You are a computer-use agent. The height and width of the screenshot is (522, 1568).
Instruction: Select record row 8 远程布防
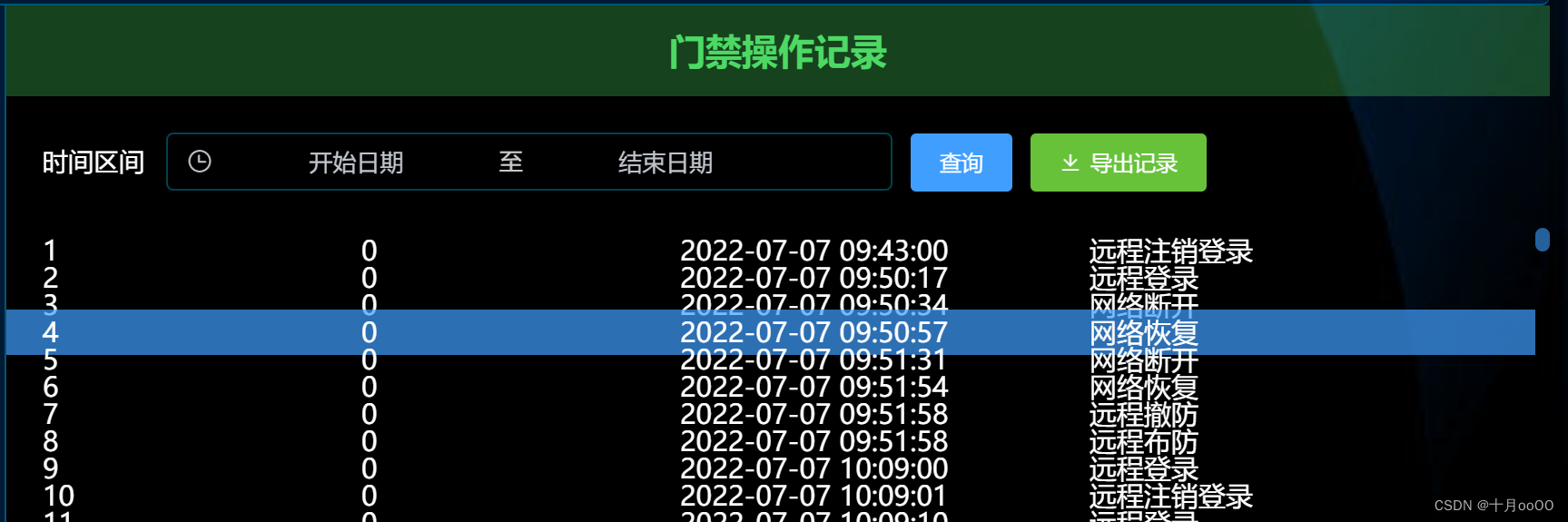pos(814,441)
